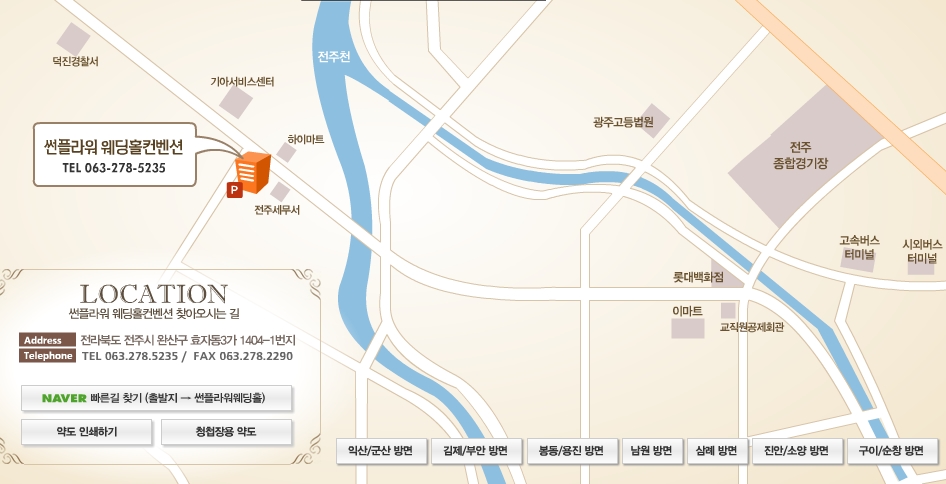The height and width of the screenshot is (484, 946).
Task: Show 삼례 방면 route
Action: 717,451
